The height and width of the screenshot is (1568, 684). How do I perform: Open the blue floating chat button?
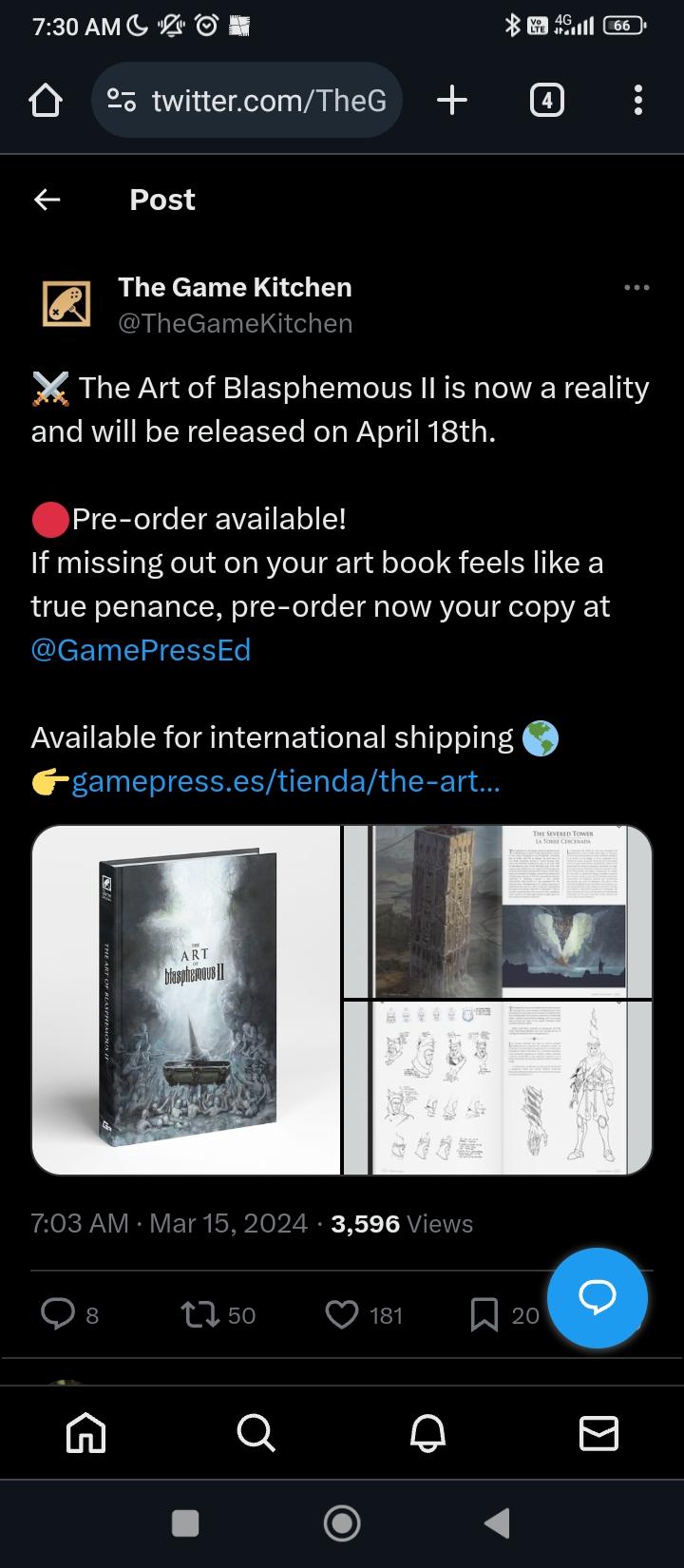pos(598,1298)
